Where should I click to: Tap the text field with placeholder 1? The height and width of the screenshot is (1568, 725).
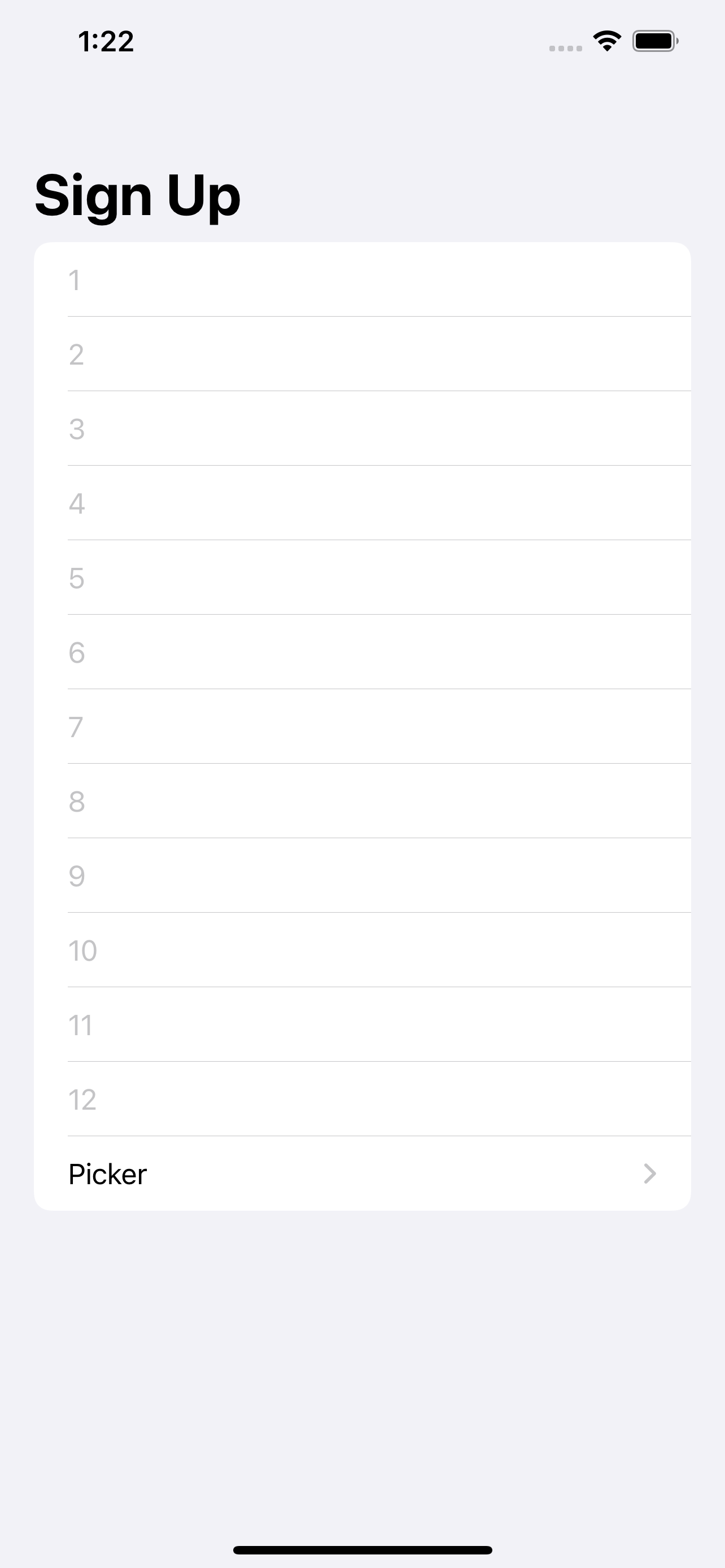coord(362,279)
